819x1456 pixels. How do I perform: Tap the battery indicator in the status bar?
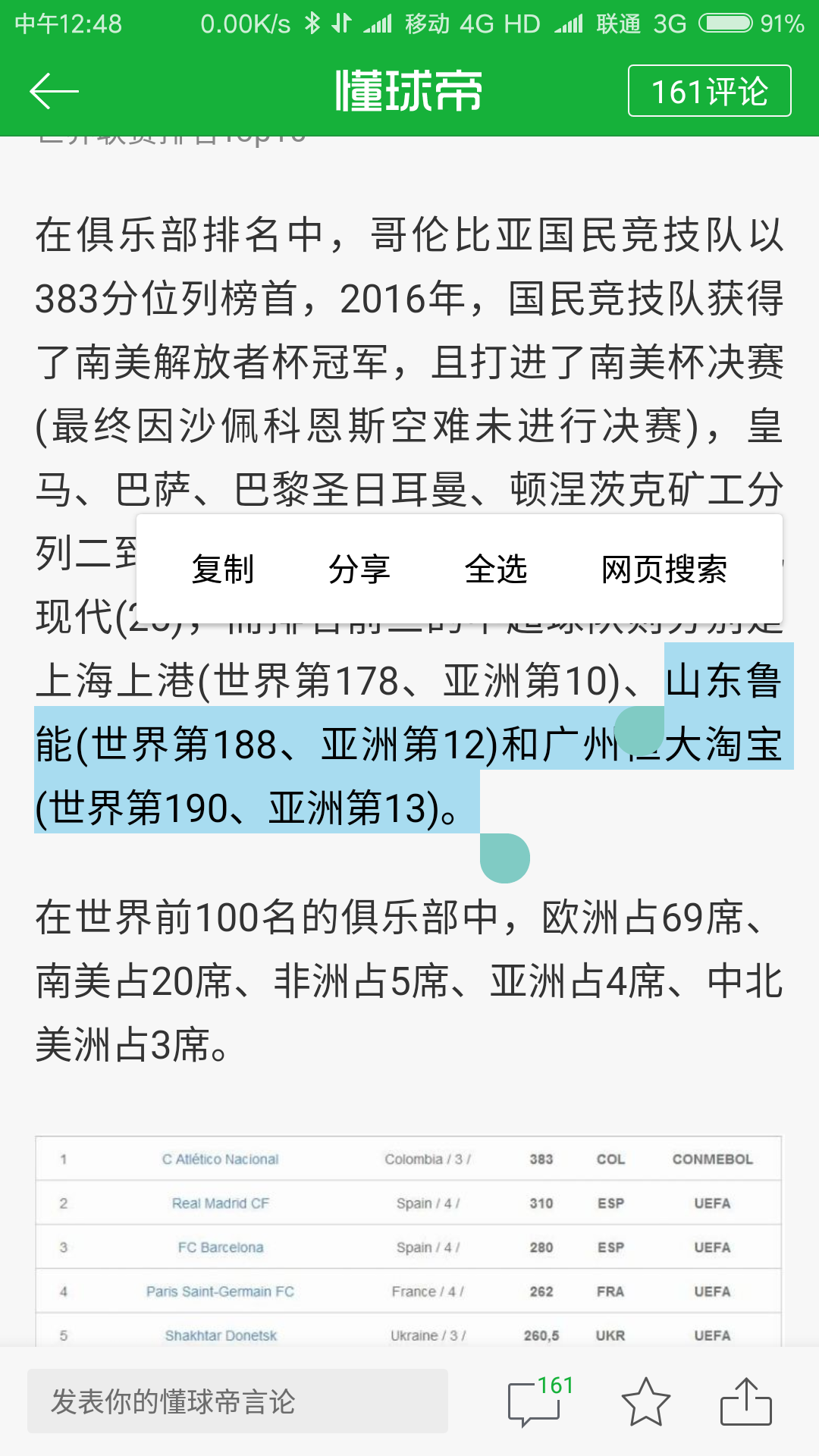coord(726,23)
